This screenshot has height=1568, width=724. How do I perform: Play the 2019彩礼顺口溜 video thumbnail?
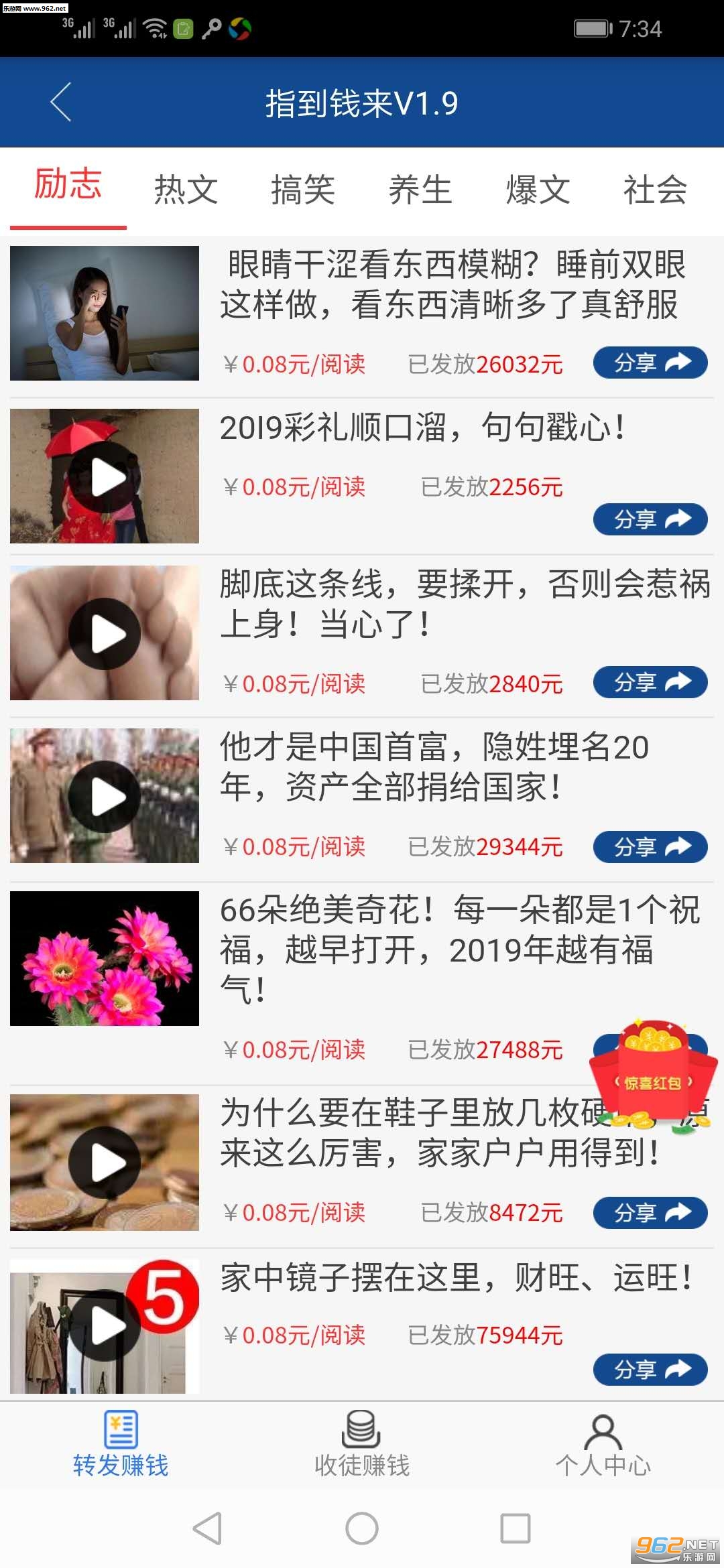coord(105,476)
